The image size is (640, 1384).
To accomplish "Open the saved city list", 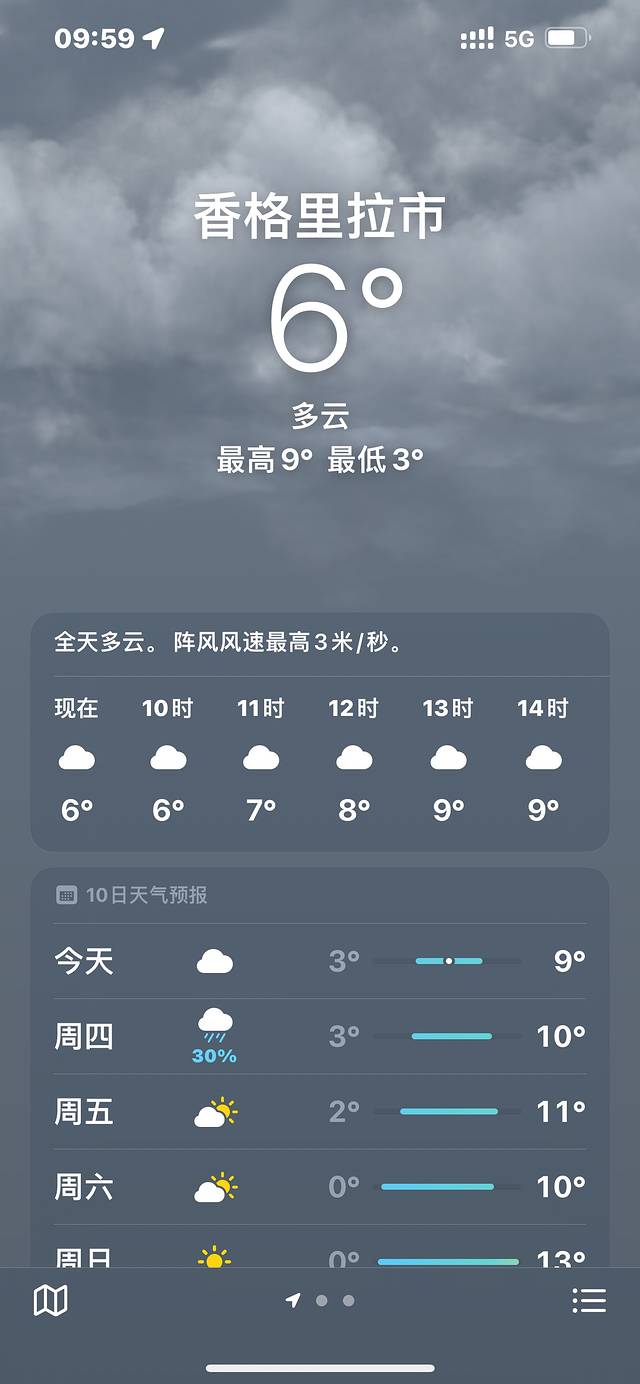I will [x=589, y=1300].
